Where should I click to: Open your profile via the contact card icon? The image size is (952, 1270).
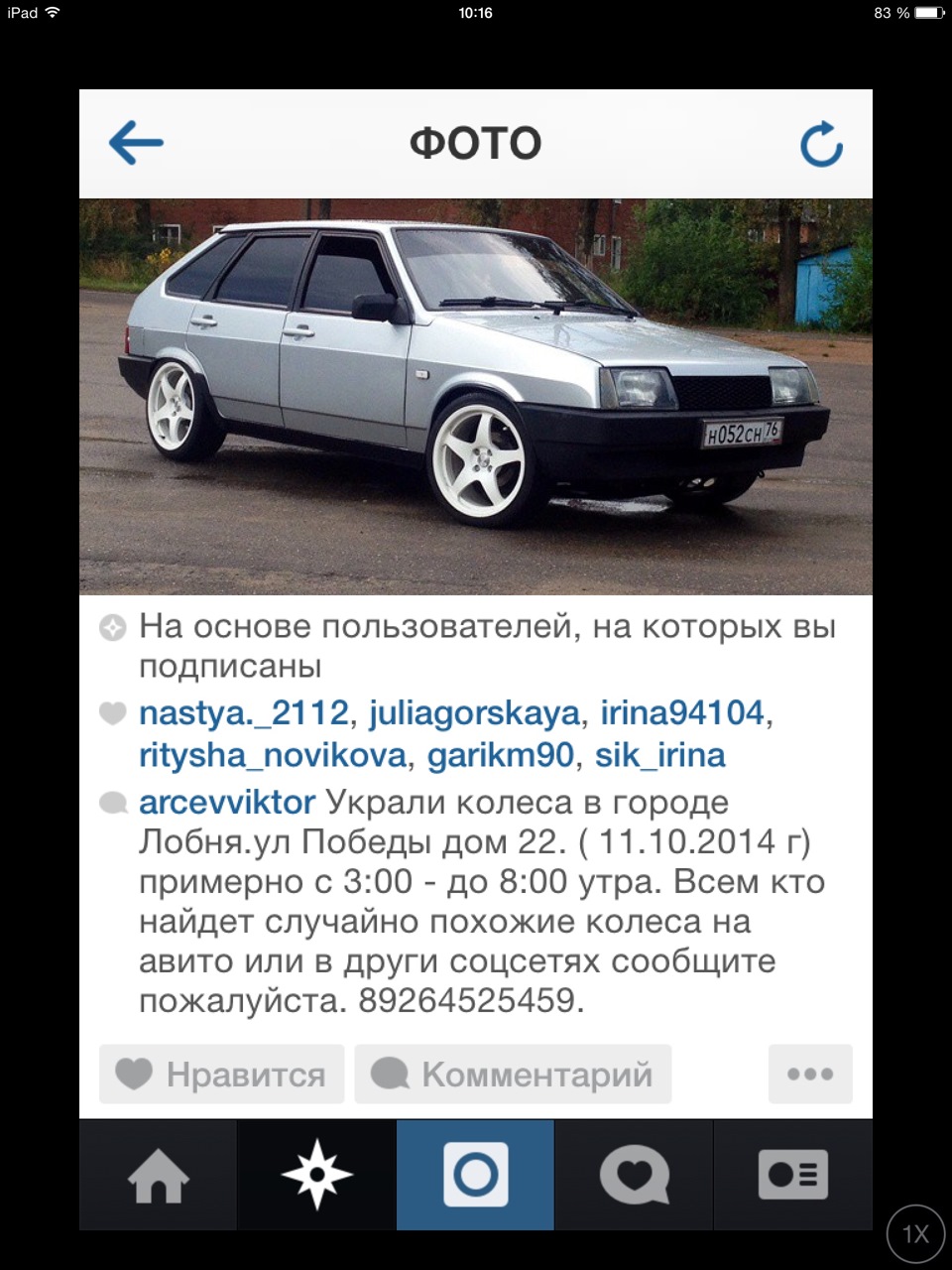click(791, 1175)
